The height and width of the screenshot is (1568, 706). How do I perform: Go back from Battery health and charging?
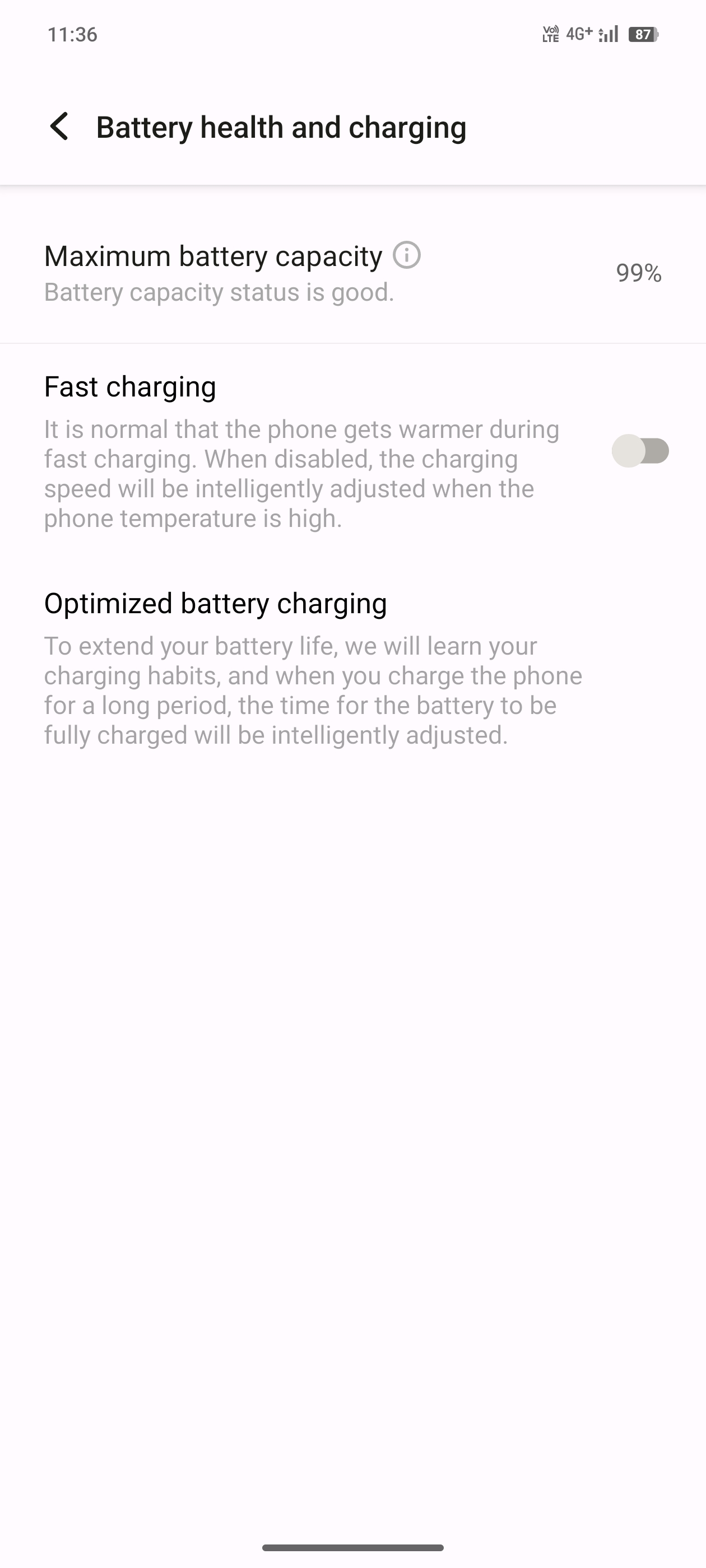(60, 127)
